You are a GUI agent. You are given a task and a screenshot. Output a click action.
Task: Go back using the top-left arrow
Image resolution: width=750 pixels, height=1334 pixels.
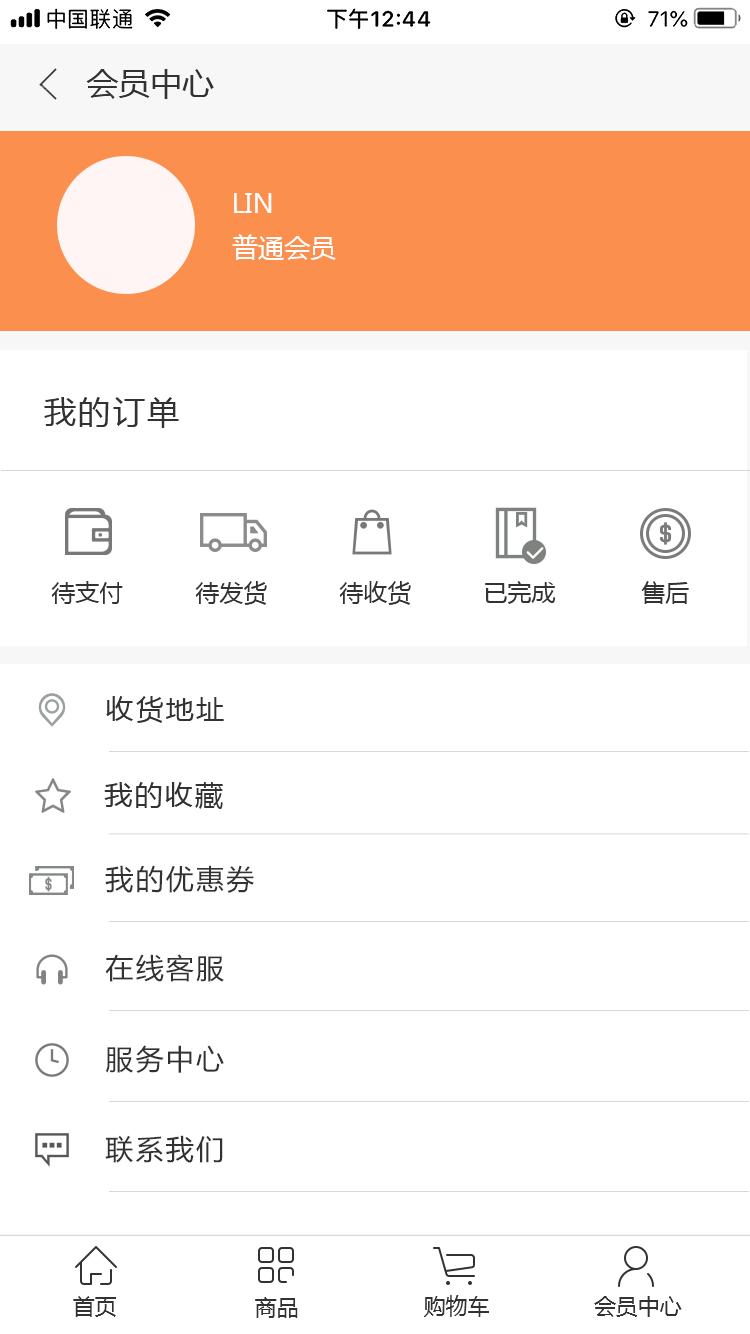coord(48,84)
